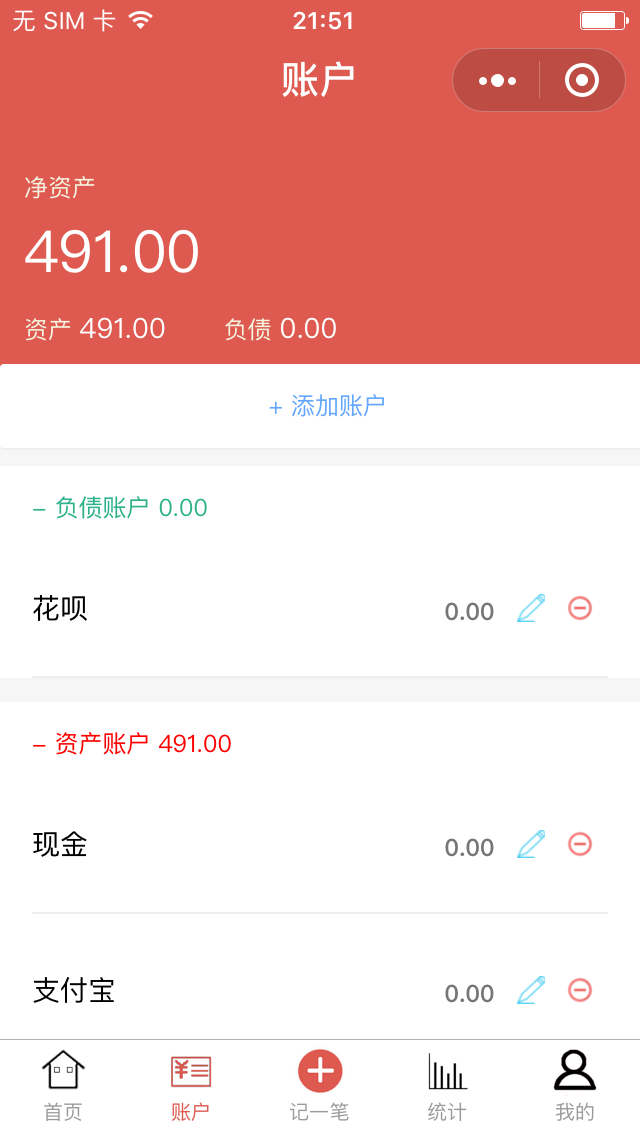The width and height of the screenshot is (640, 1136).
Task: Tap 添加账户 to add an account
Action: (327, 406)
